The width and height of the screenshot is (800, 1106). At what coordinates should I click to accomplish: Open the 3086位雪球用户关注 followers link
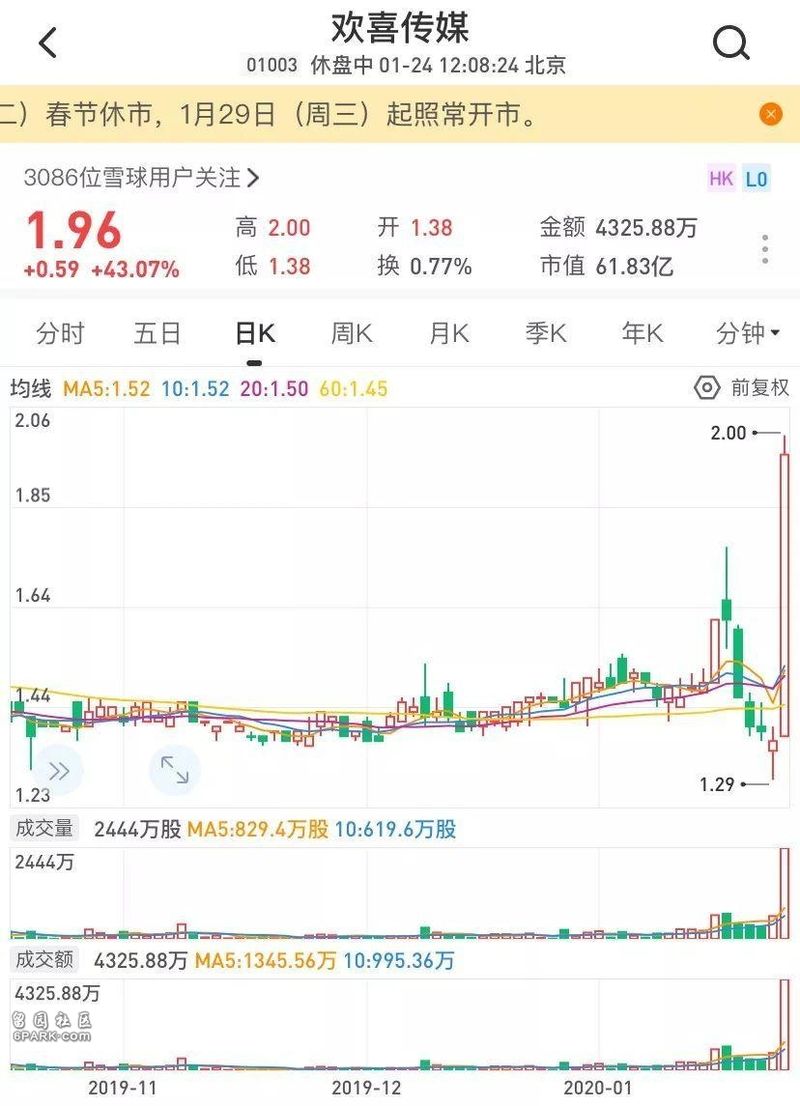coord(141,178)
